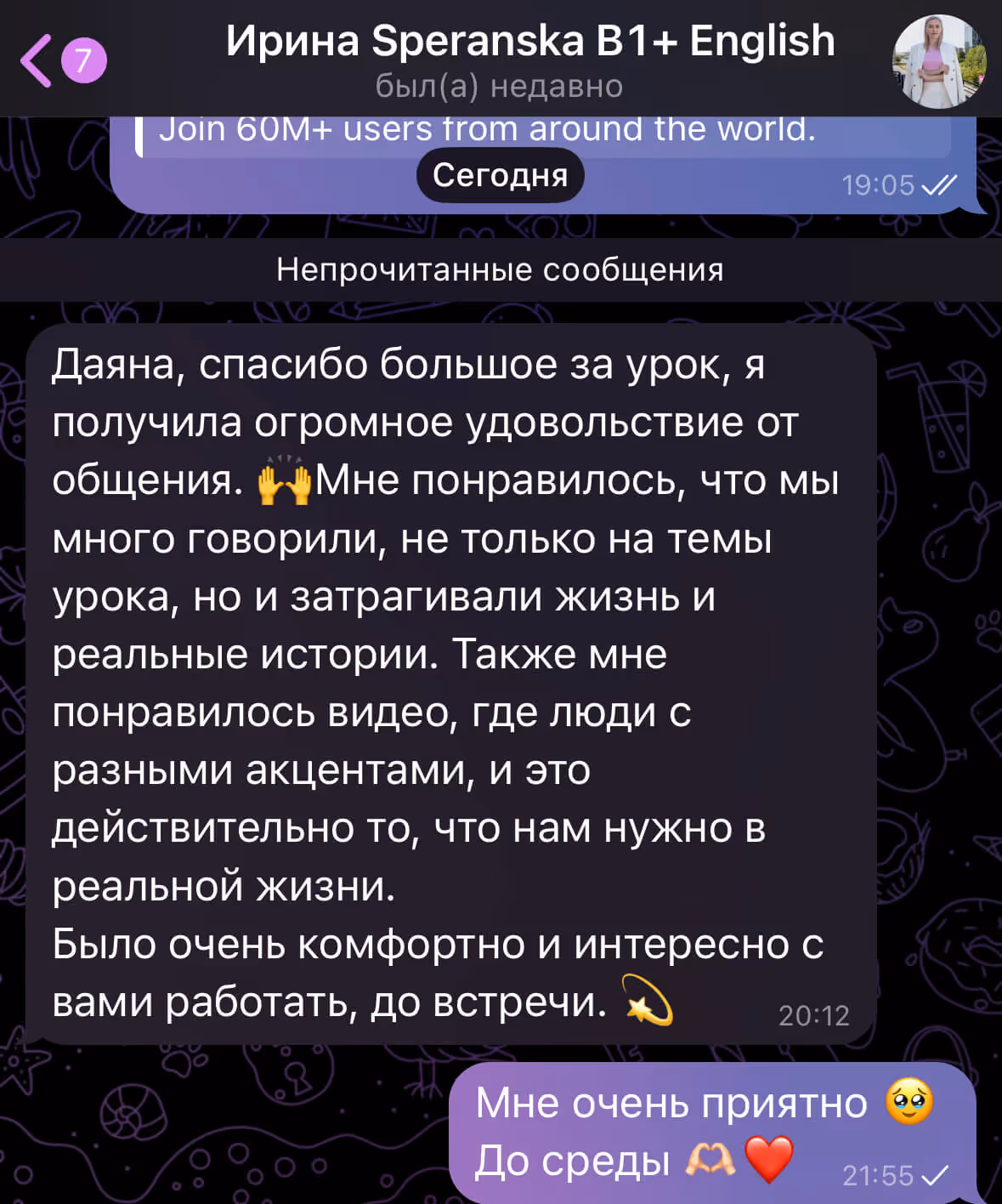Tap the Сегодня date separator pill
1002x1204 pixels.
click(x=501, y=175)
